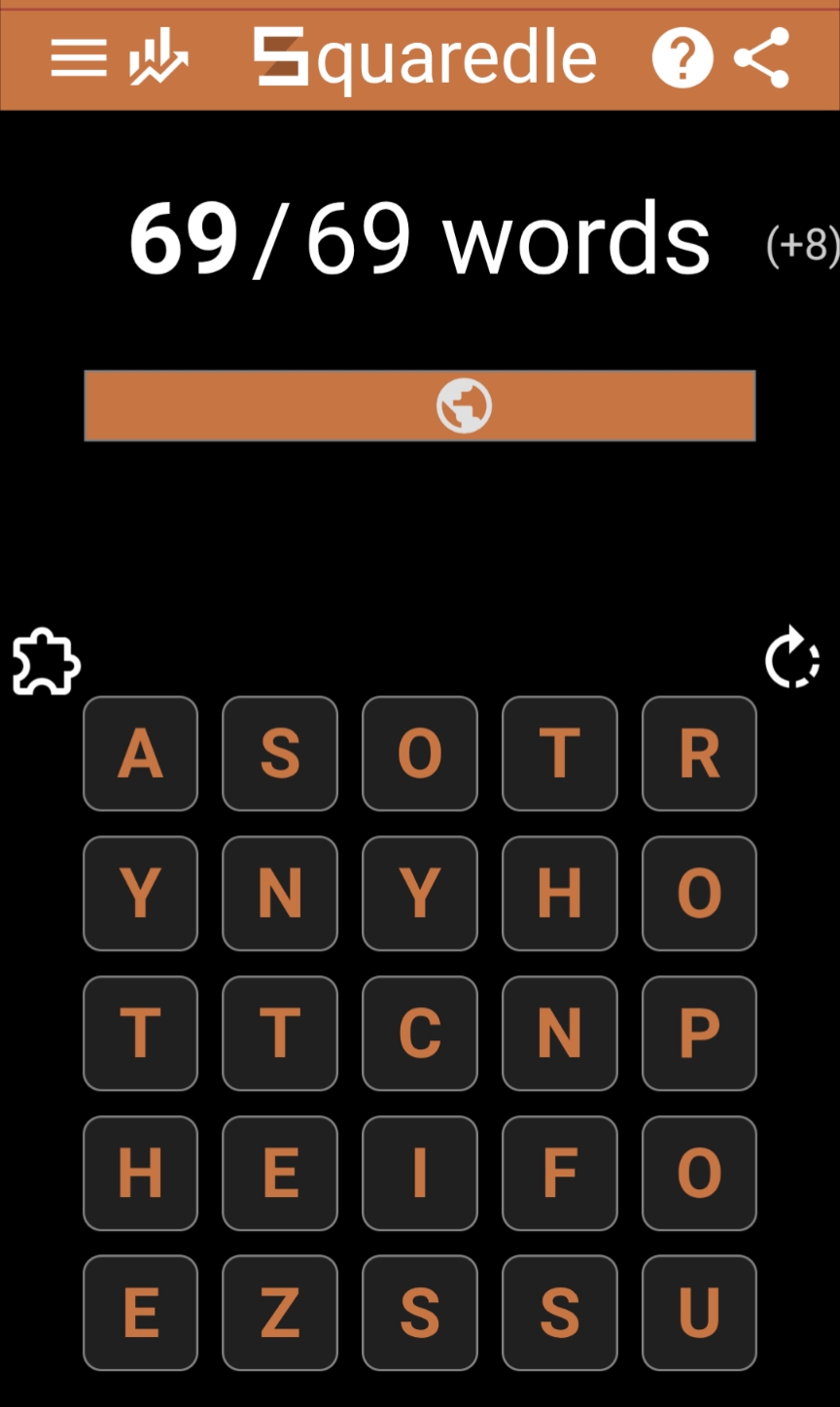The image size is (840, 1407).
Task: Tap the letter F tile
Action: pyautogui.click(x=559, y=1173)
